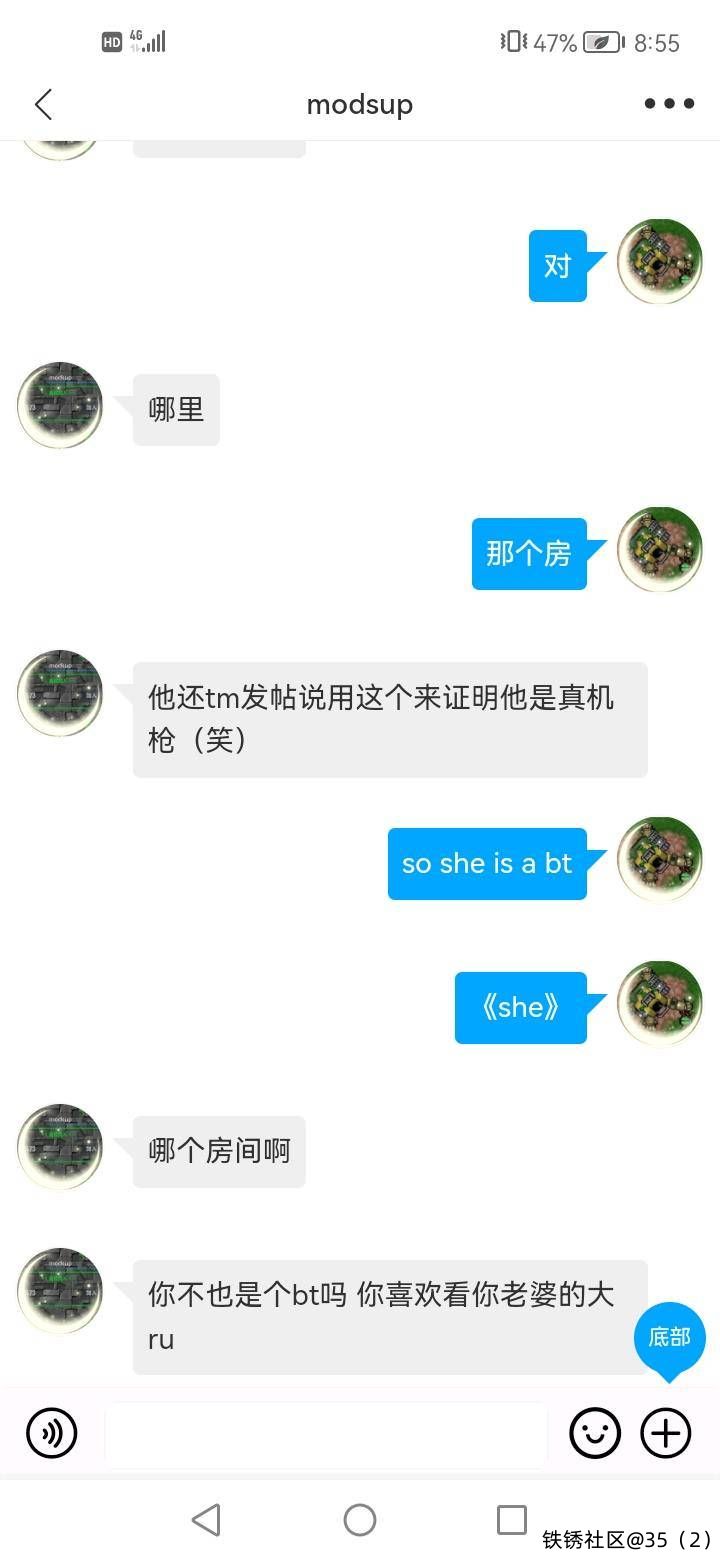Focus the message text field
720x1560 pixels.
(326, 1434)
